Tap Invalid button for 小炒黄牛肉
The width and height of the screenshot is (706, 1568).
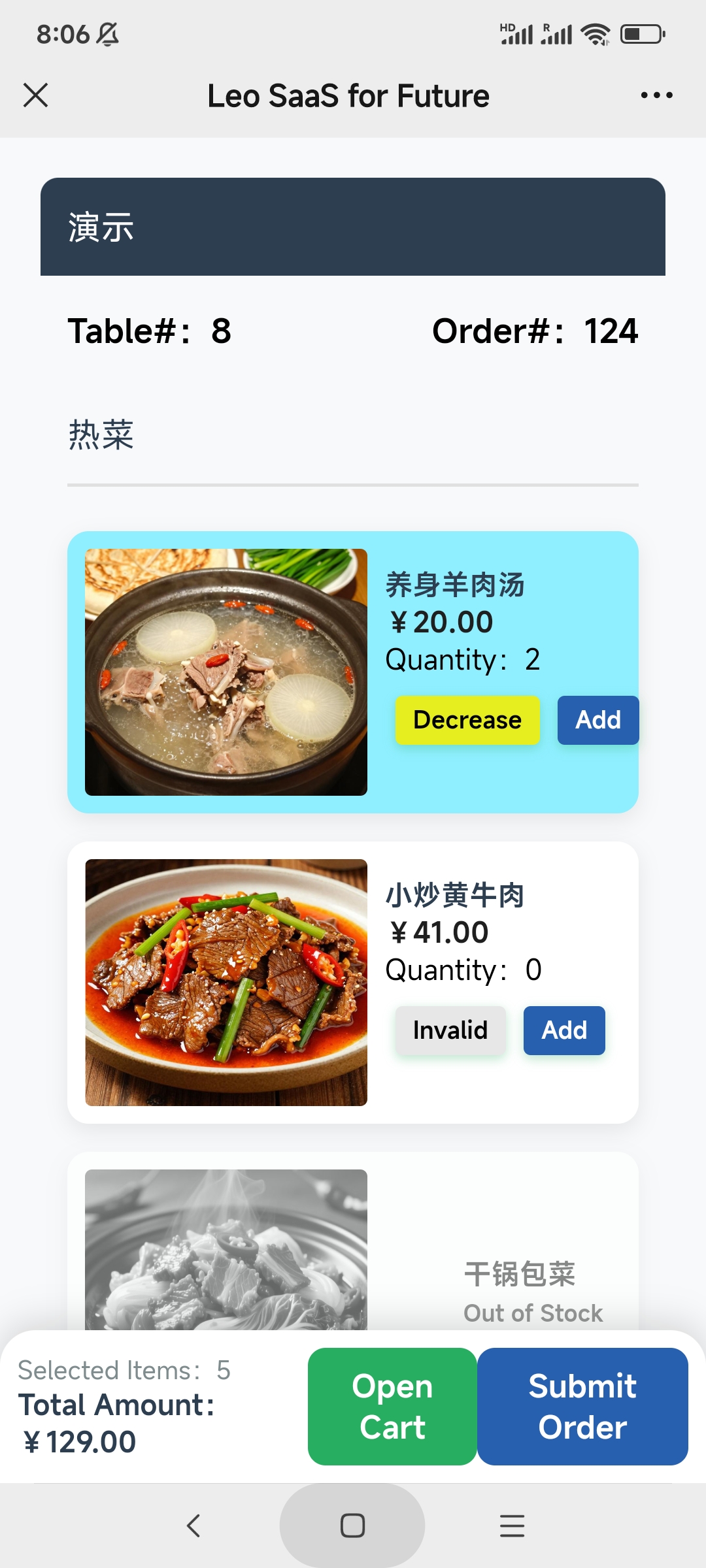pyautogui.click(x=450, y=1030)
